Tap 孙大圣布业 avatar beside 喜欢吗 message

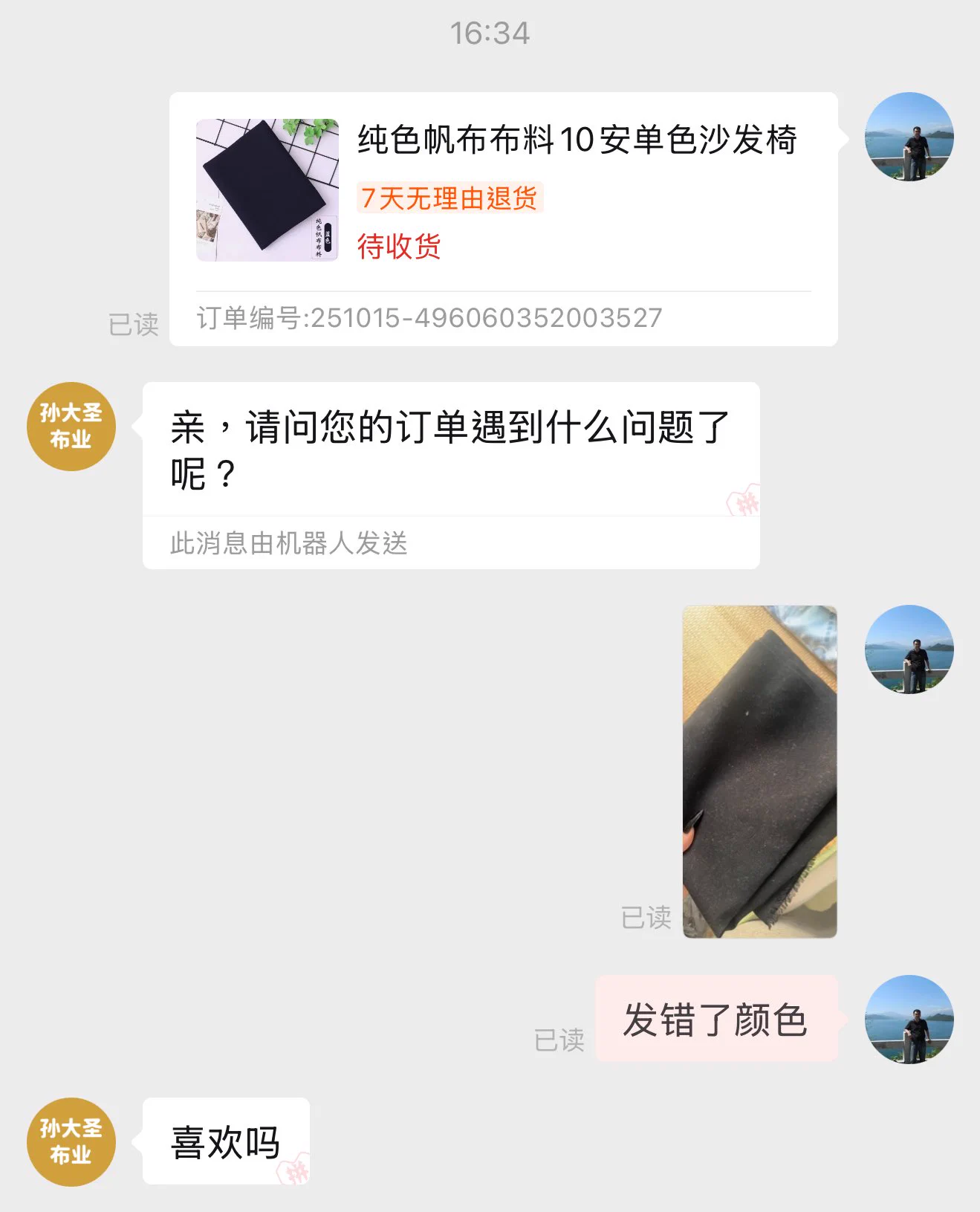pyautogui.click(x=71, y=1141)
